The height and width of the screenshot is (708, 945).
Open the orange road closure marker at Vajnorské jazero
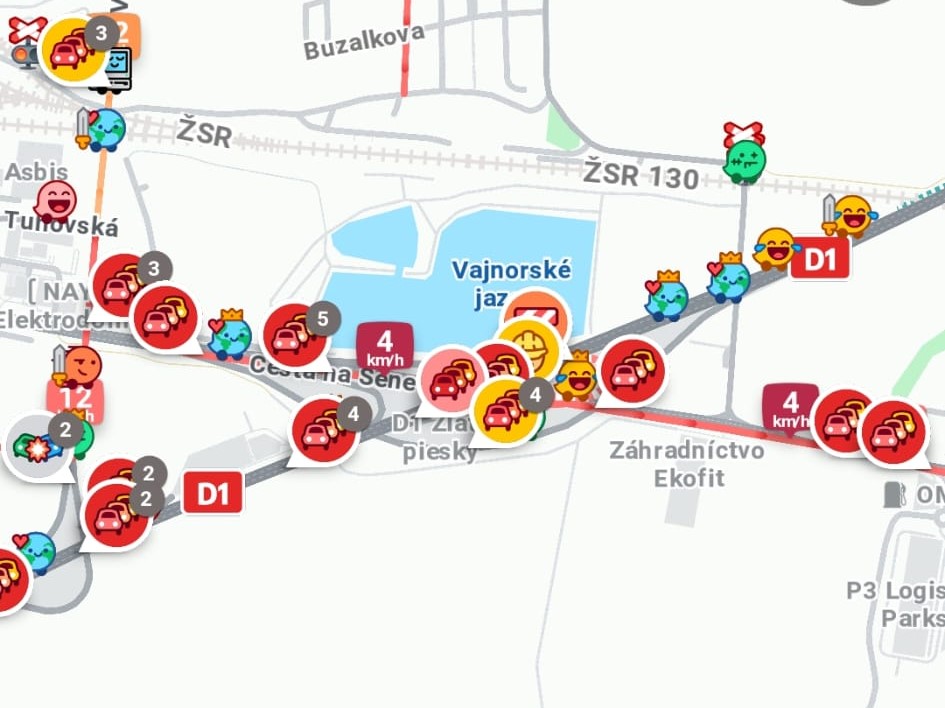(536, 317)
